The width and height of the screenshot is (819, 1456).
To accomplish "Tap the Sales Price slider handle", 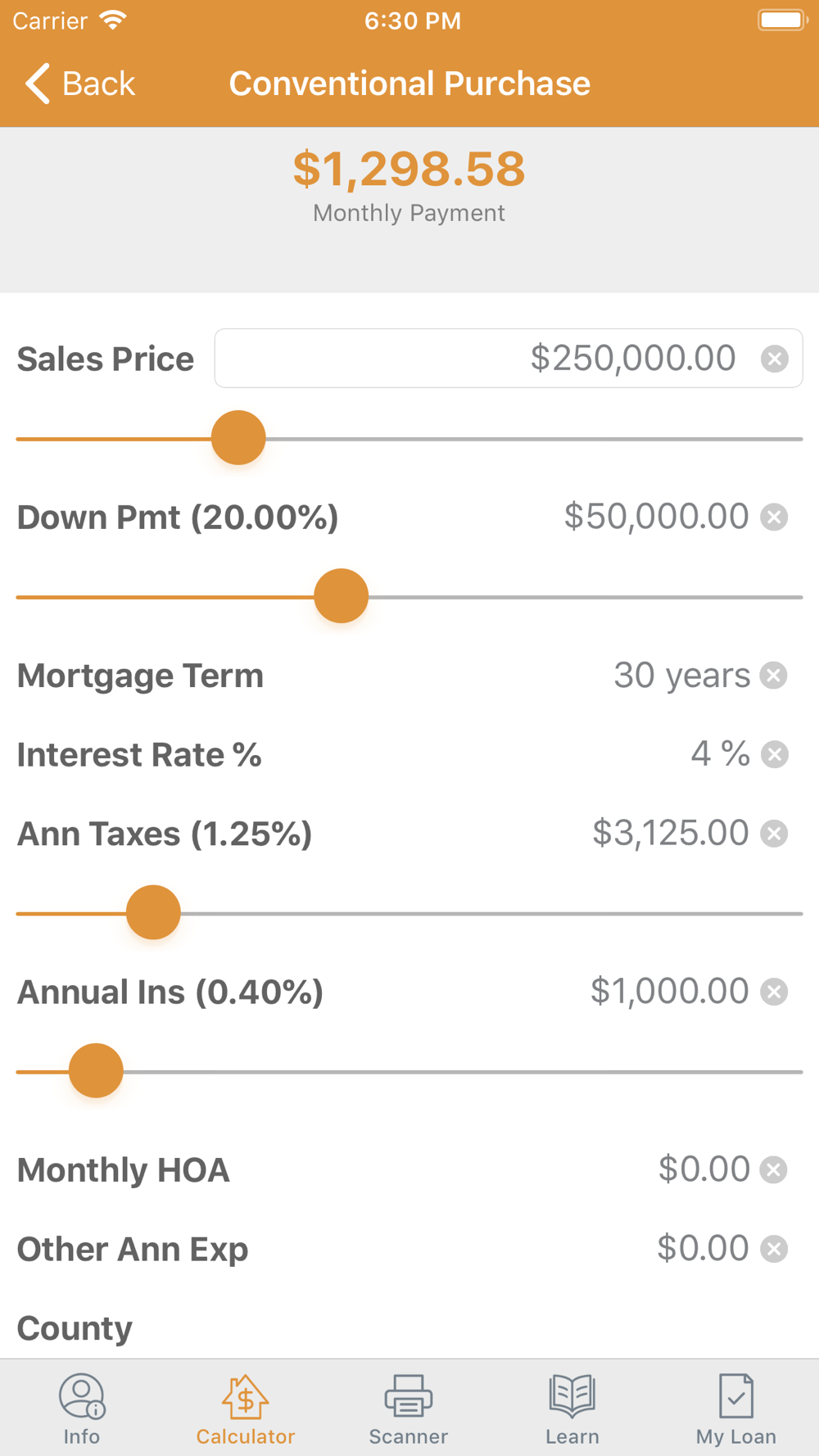I will pos(238,438).
